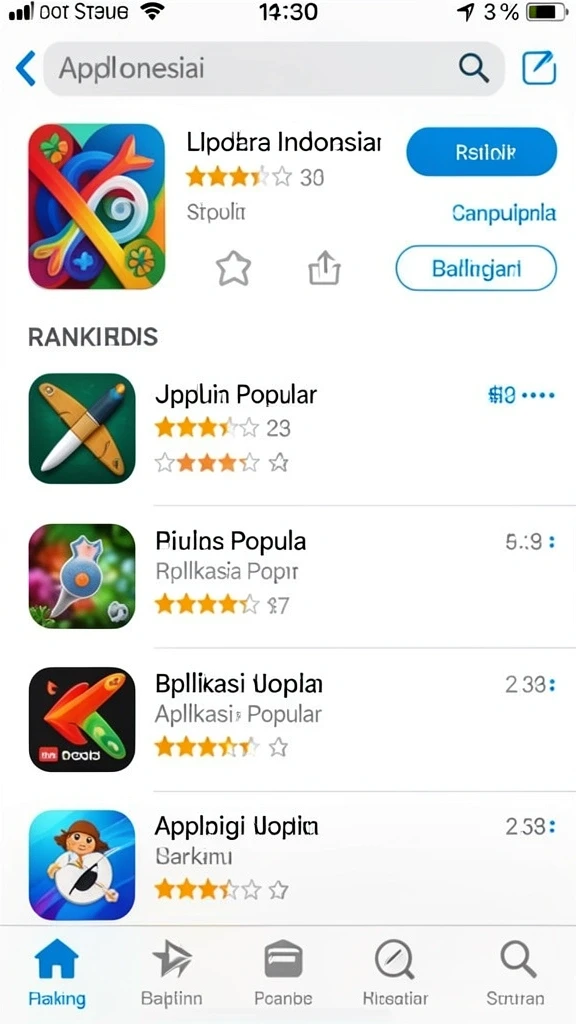Image resolution: width=576 pixels, height=1024 pixels.
Task: Tap the blue Rsiloik button
Action: click(x=482, y=152)
